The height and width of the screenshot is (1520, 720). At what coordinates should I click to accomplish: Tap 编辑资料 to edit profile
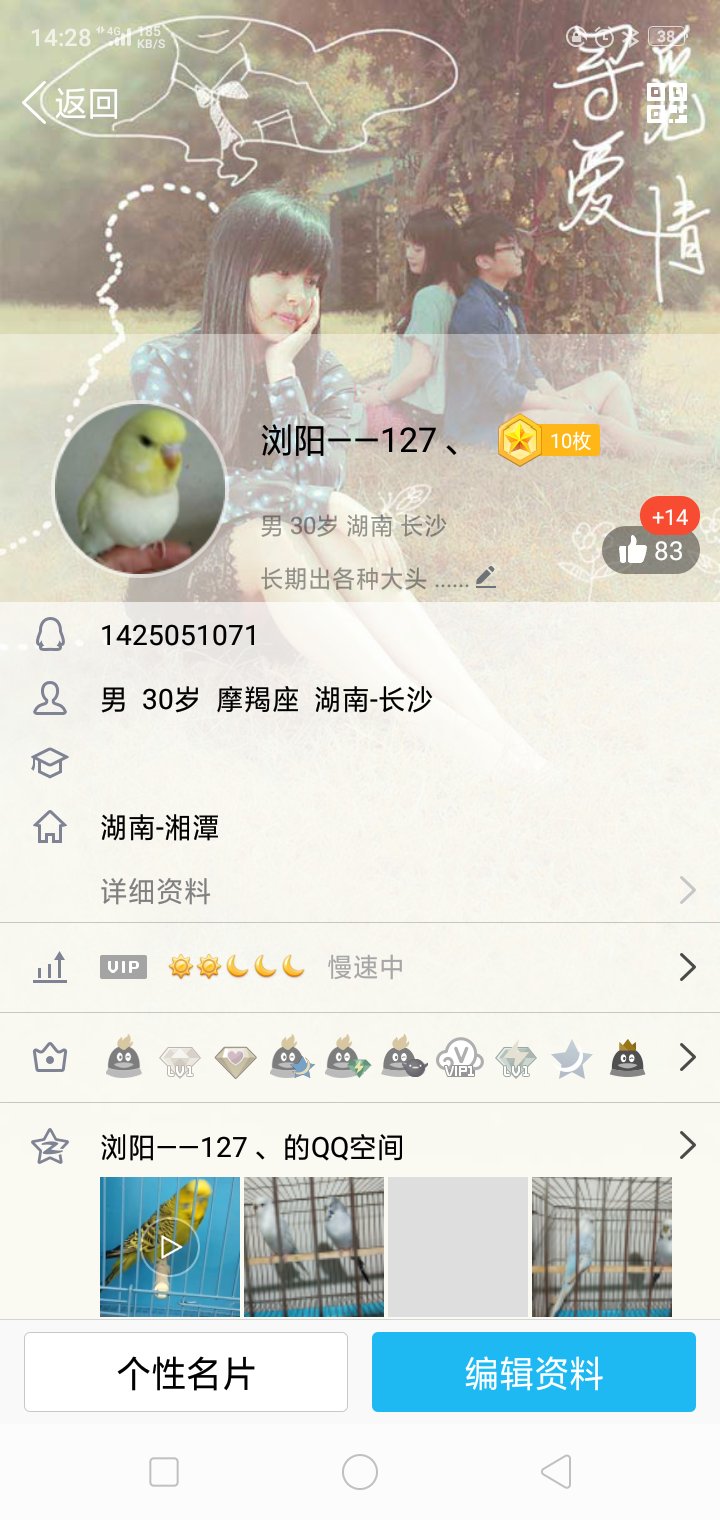(533, 1372)
